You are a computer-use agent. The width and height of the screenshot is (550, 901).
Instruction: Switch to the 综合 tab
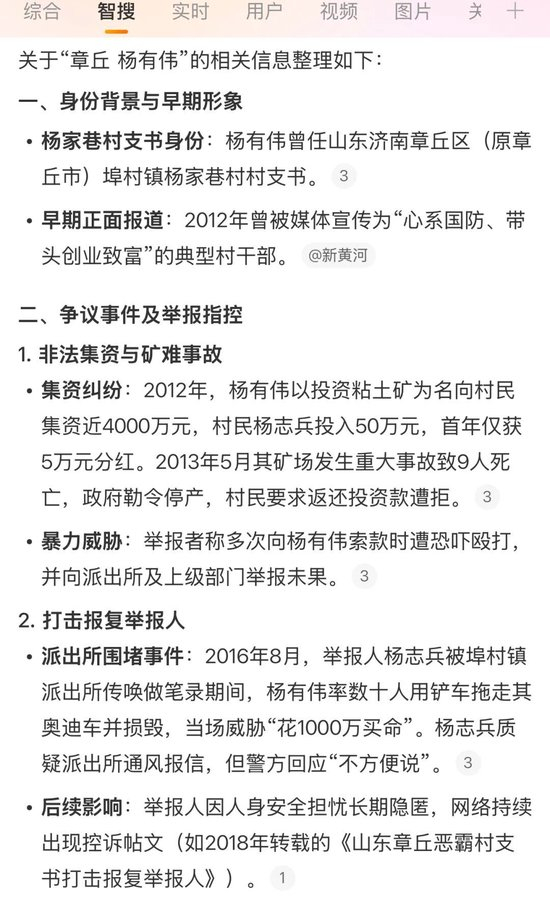click(41, 11)
